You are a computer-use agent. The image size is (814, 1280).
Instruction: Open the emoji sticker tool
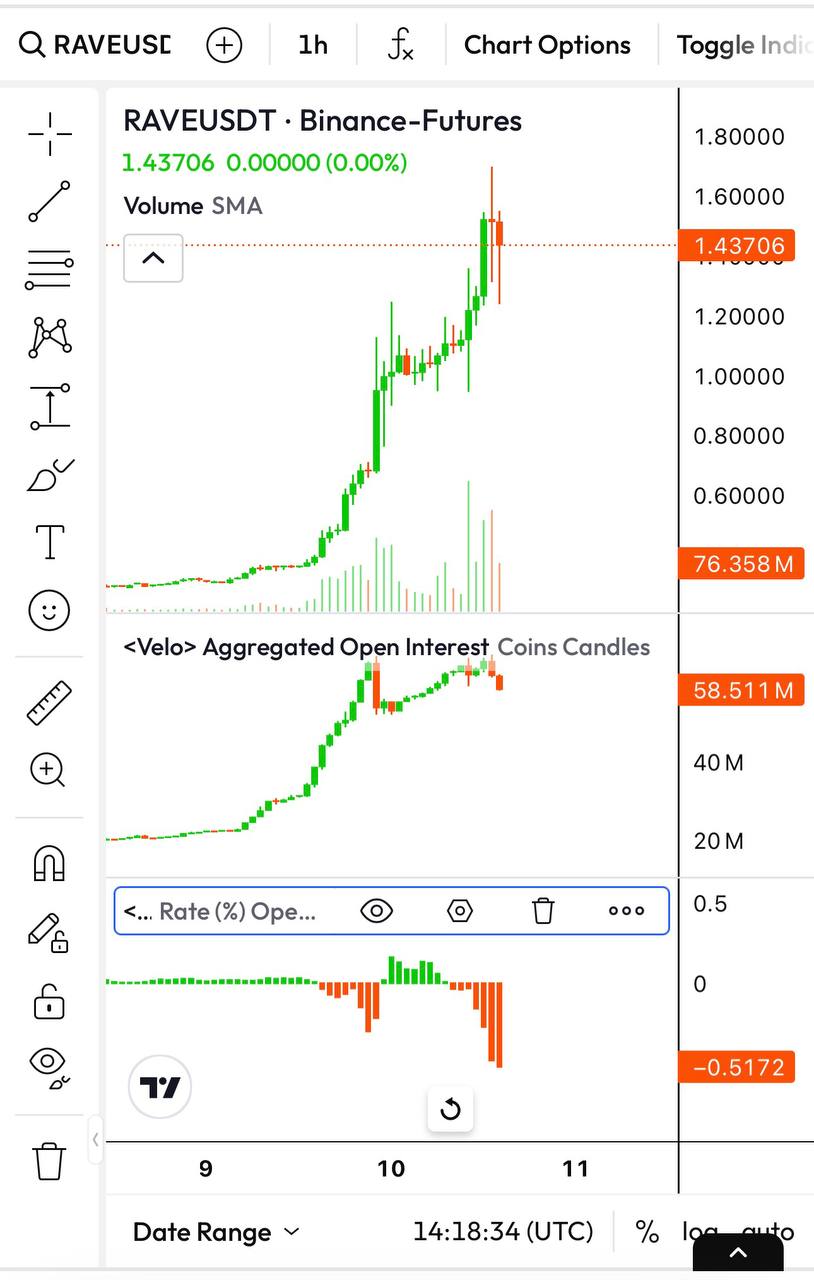click(x=49, y=609)
